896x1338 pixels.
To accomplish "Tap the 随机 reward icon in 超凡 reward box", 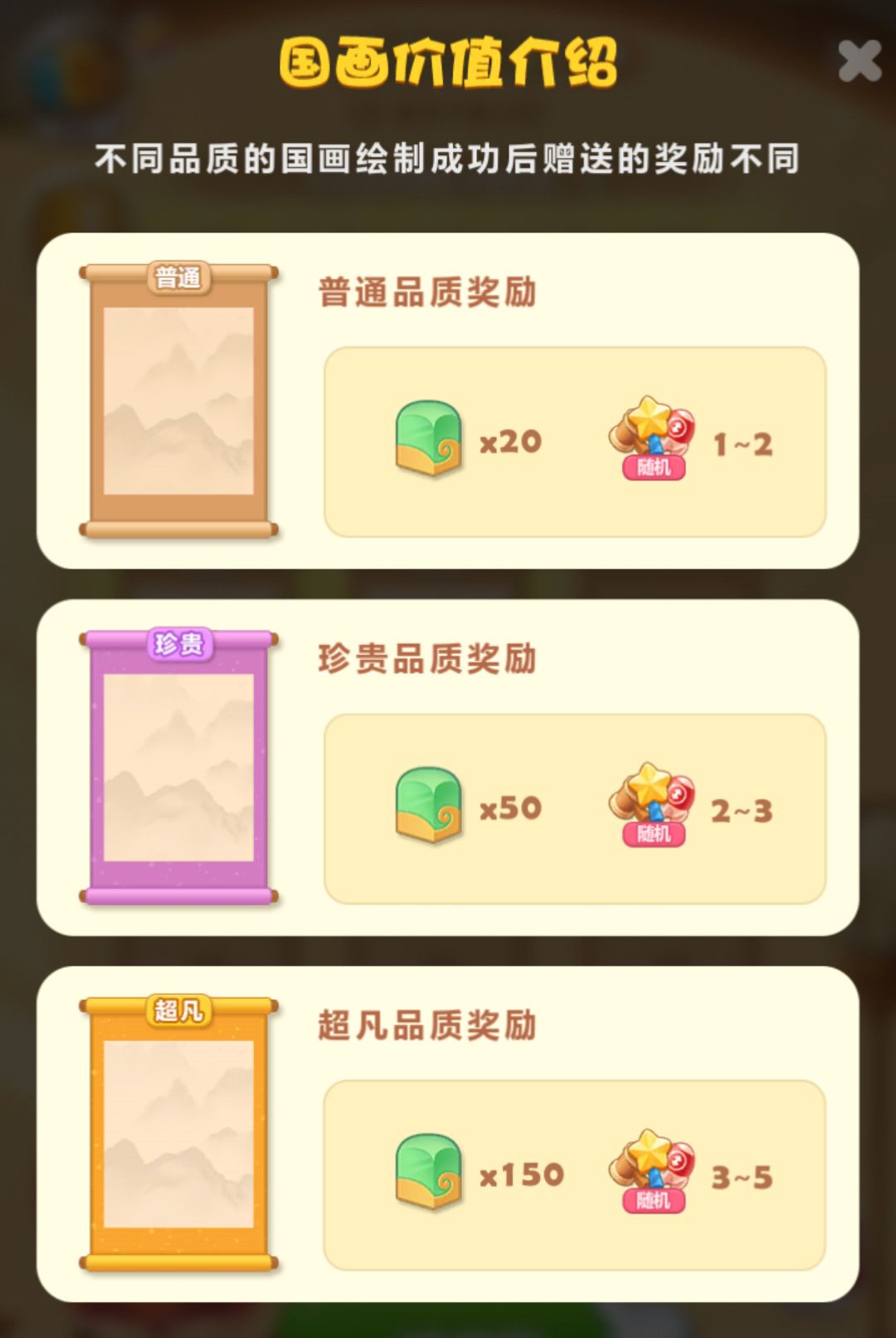I will point(653,1165).
